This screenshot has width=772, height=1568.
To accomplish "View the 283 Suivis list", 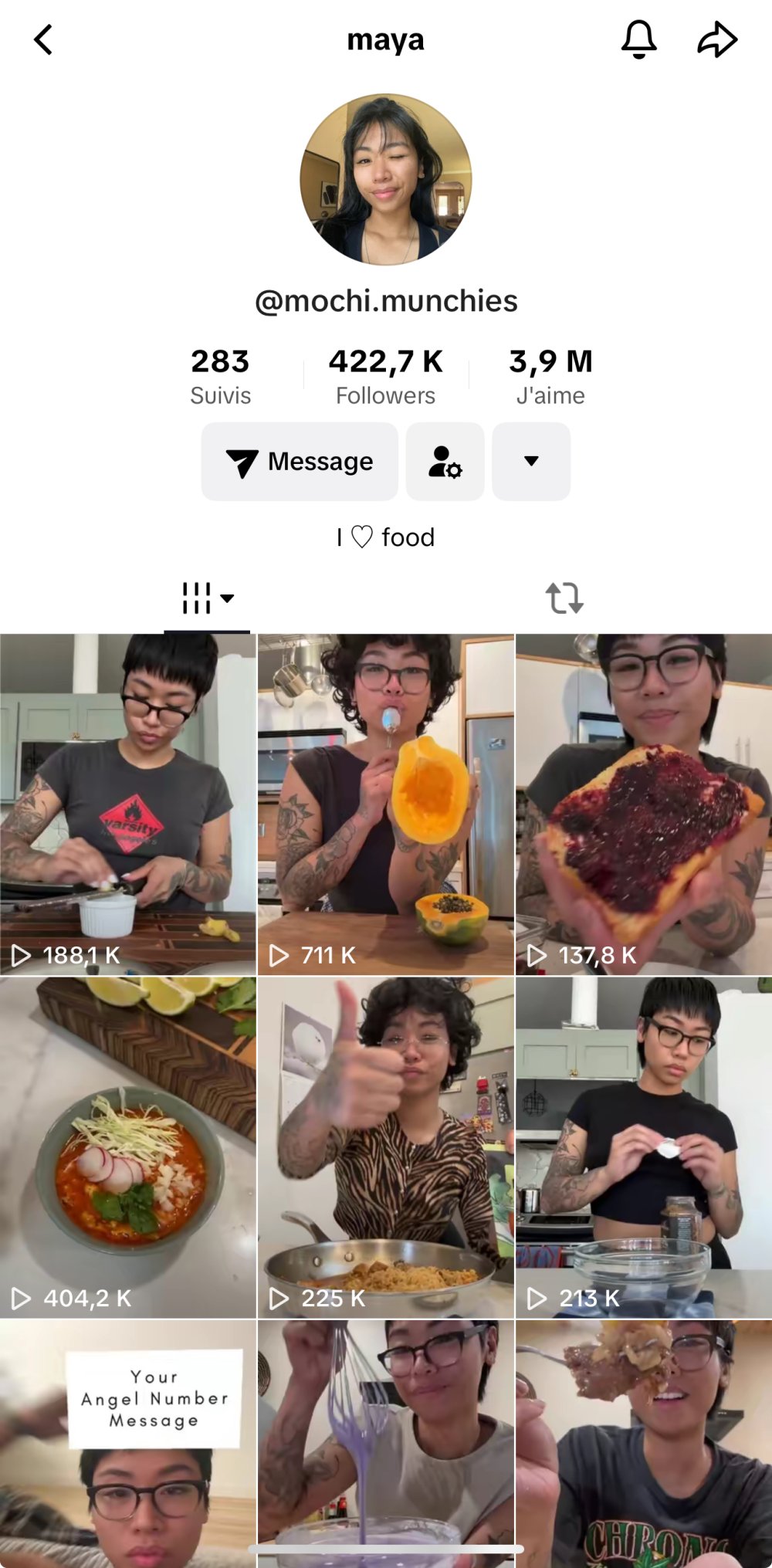I will click(221, 376).
